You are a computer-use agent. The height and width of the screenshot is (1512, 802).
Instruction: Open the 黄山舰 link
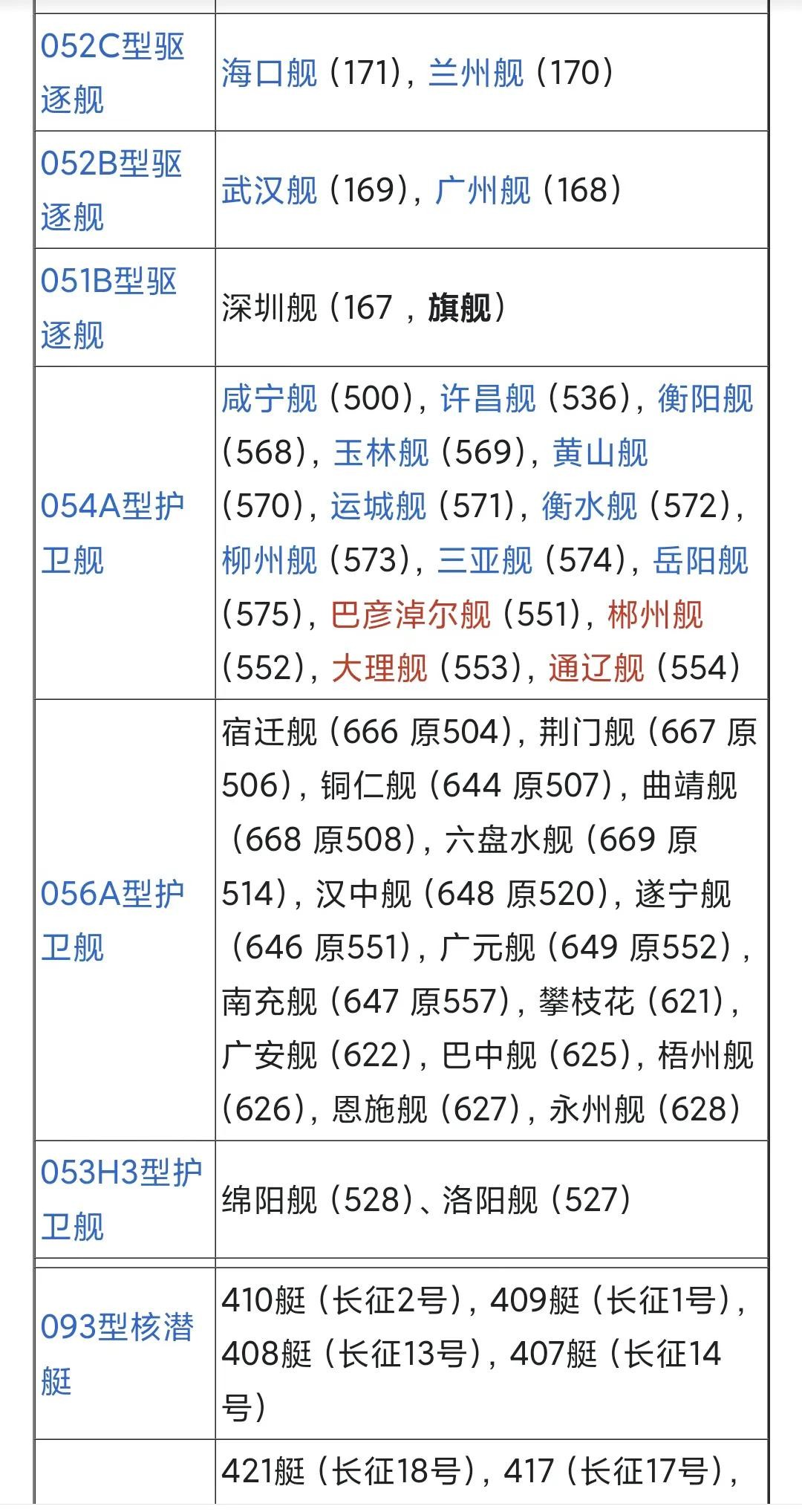coord(600,452)
